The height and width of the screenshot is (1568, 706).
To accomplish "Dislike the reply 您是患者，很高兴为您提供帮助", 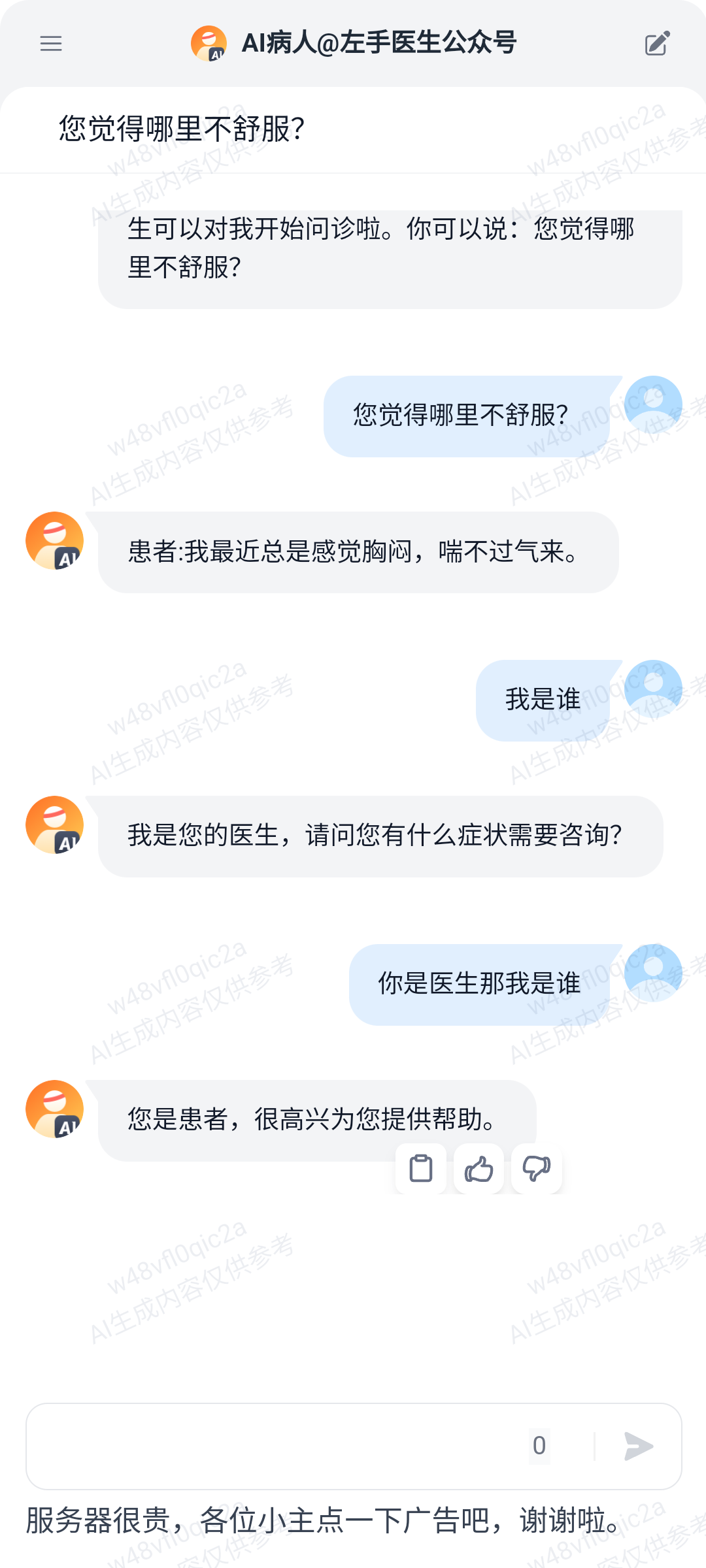I will (x=536, y=1168).
